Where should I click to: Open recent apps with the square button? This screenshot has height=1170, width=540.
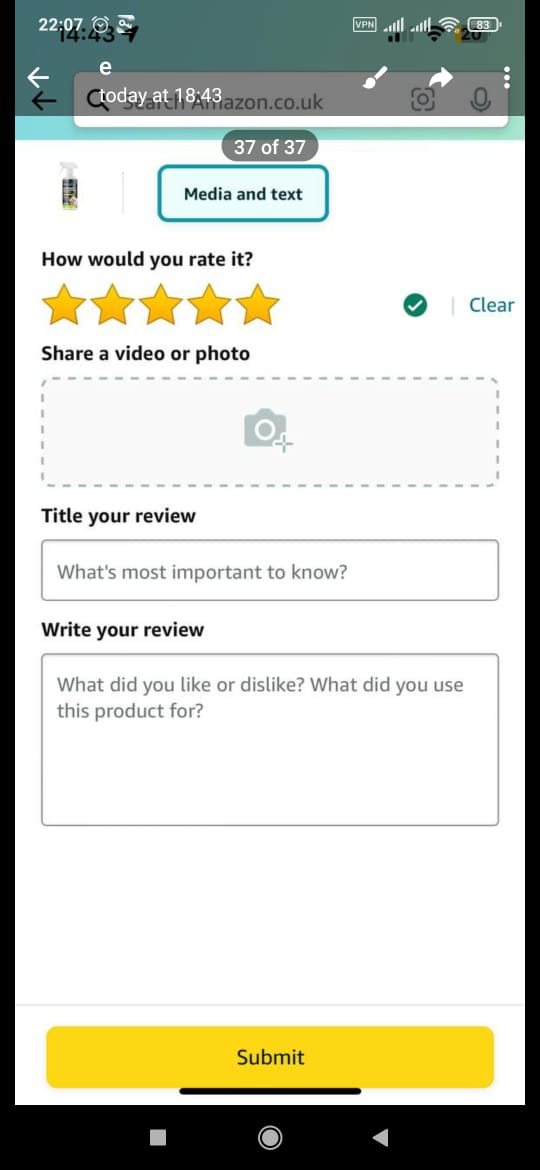pyautogui.click(x=158, y=1137)
